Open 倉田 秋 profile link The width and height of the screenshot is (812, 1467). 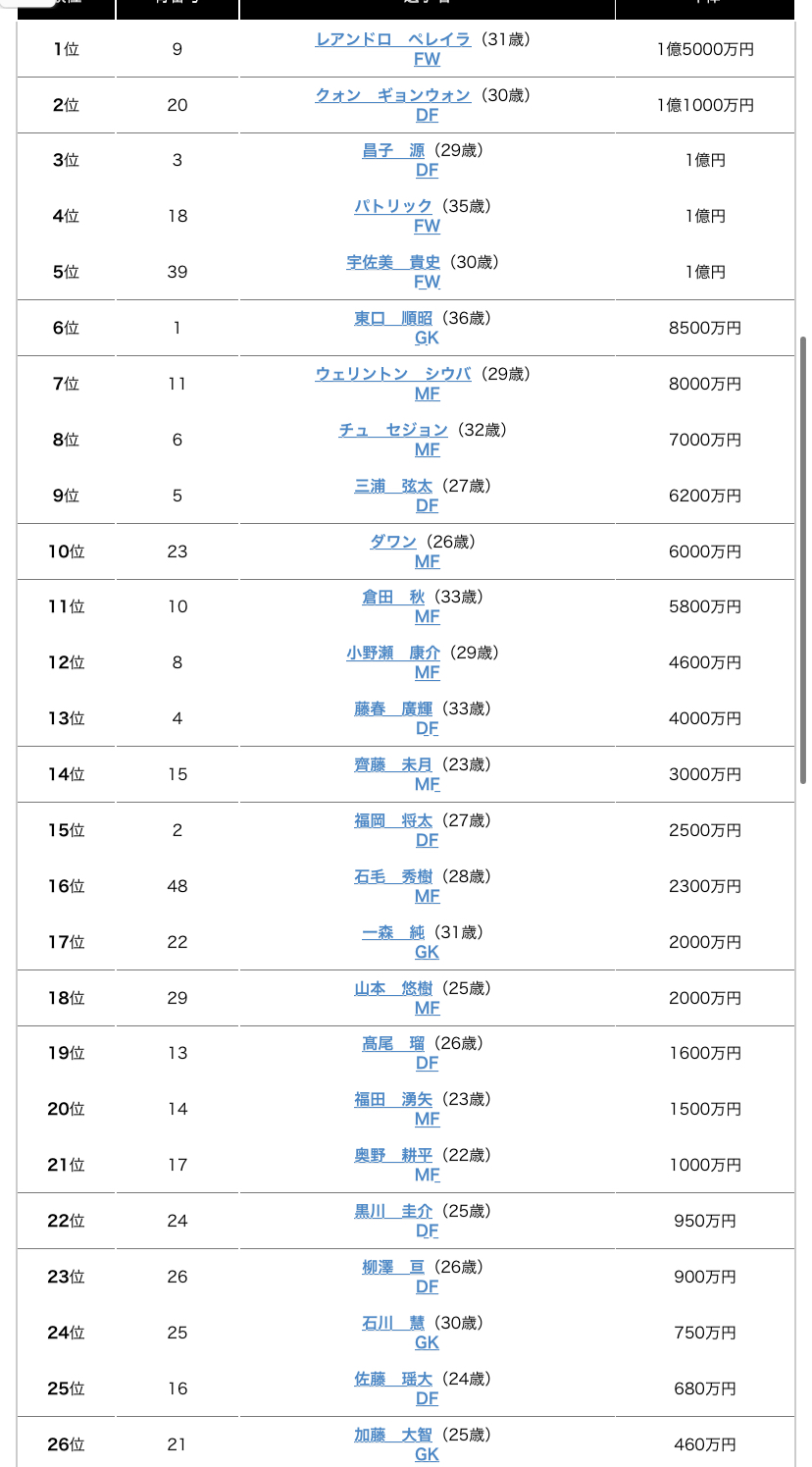click(x=393, y=597)
